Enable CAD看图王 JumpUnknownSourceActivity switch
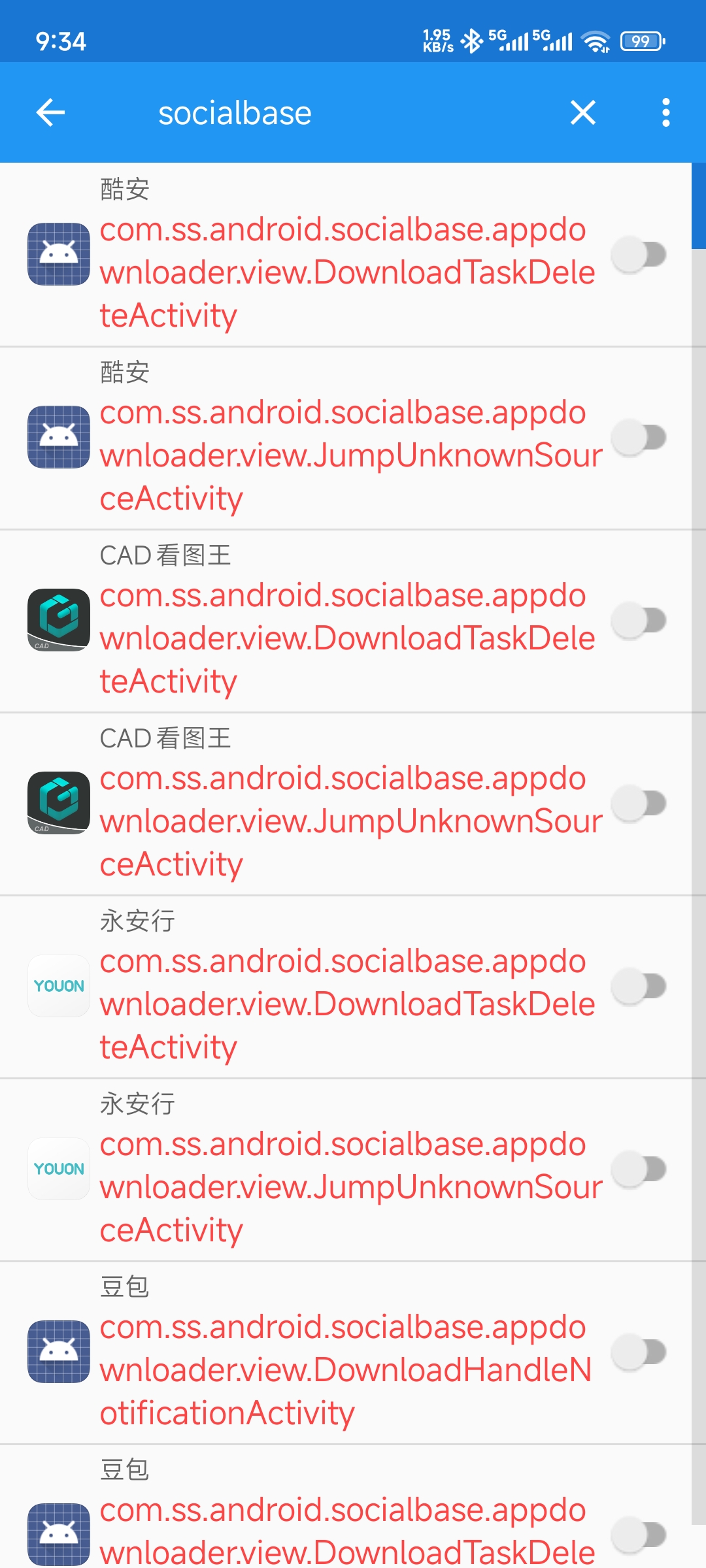The height and width of the screenshot is (1568, 706). click(639, 803)
